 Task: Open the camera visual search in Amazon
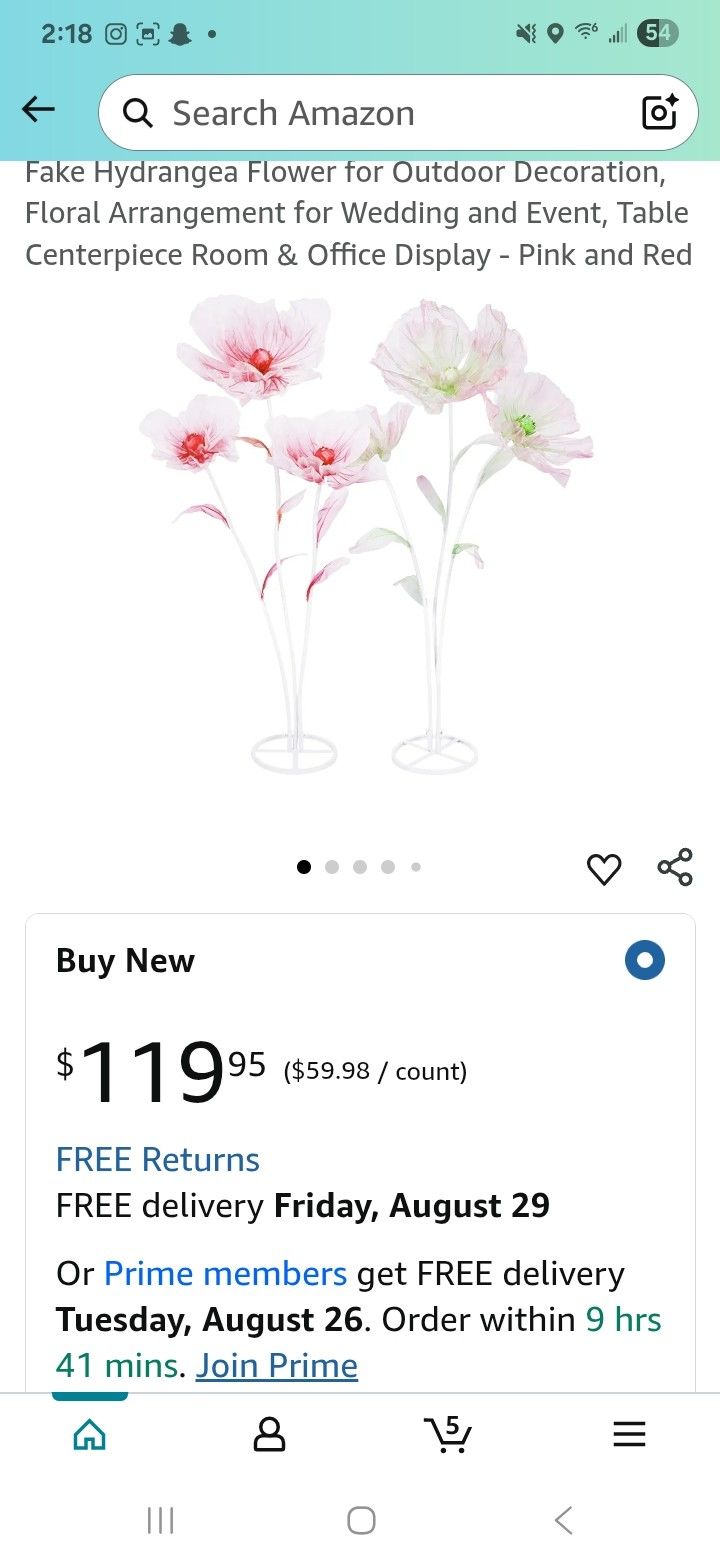tap(659, 112)
